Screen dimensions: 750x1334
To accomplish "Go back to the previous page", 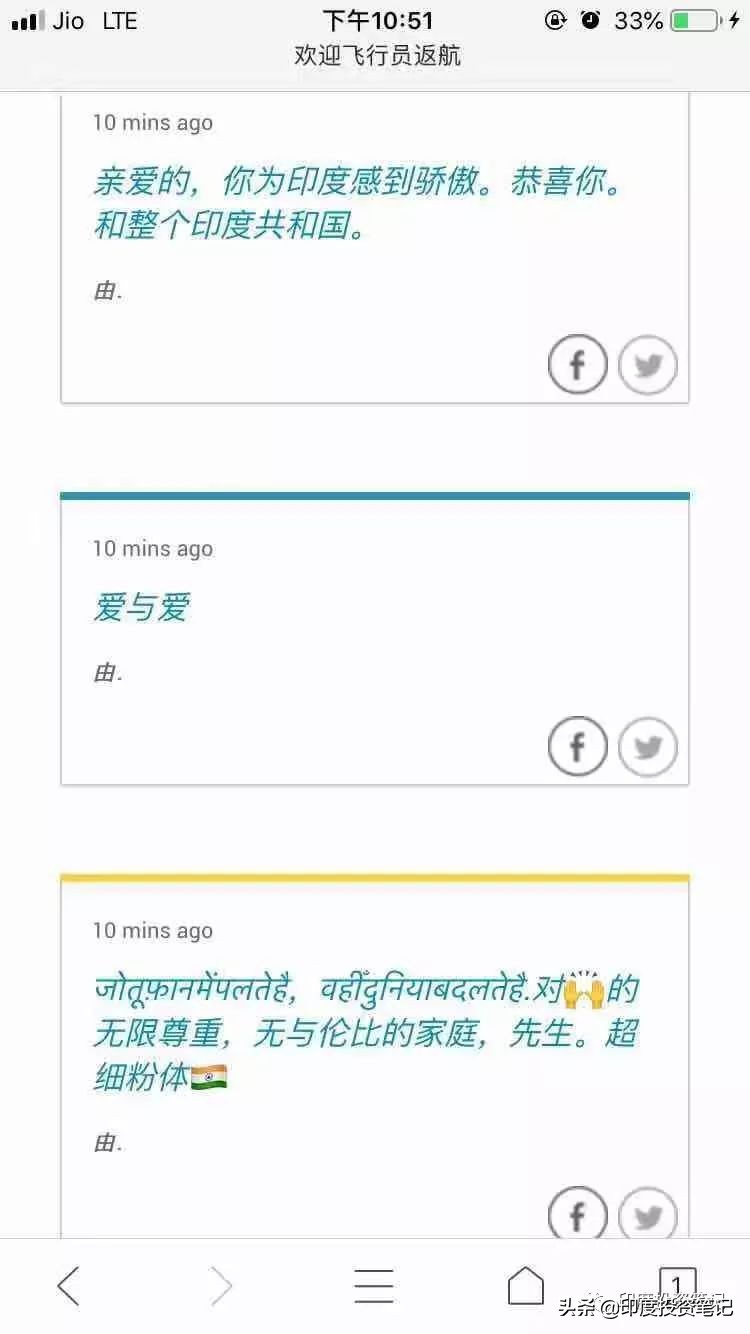I will click(68, 1285).
